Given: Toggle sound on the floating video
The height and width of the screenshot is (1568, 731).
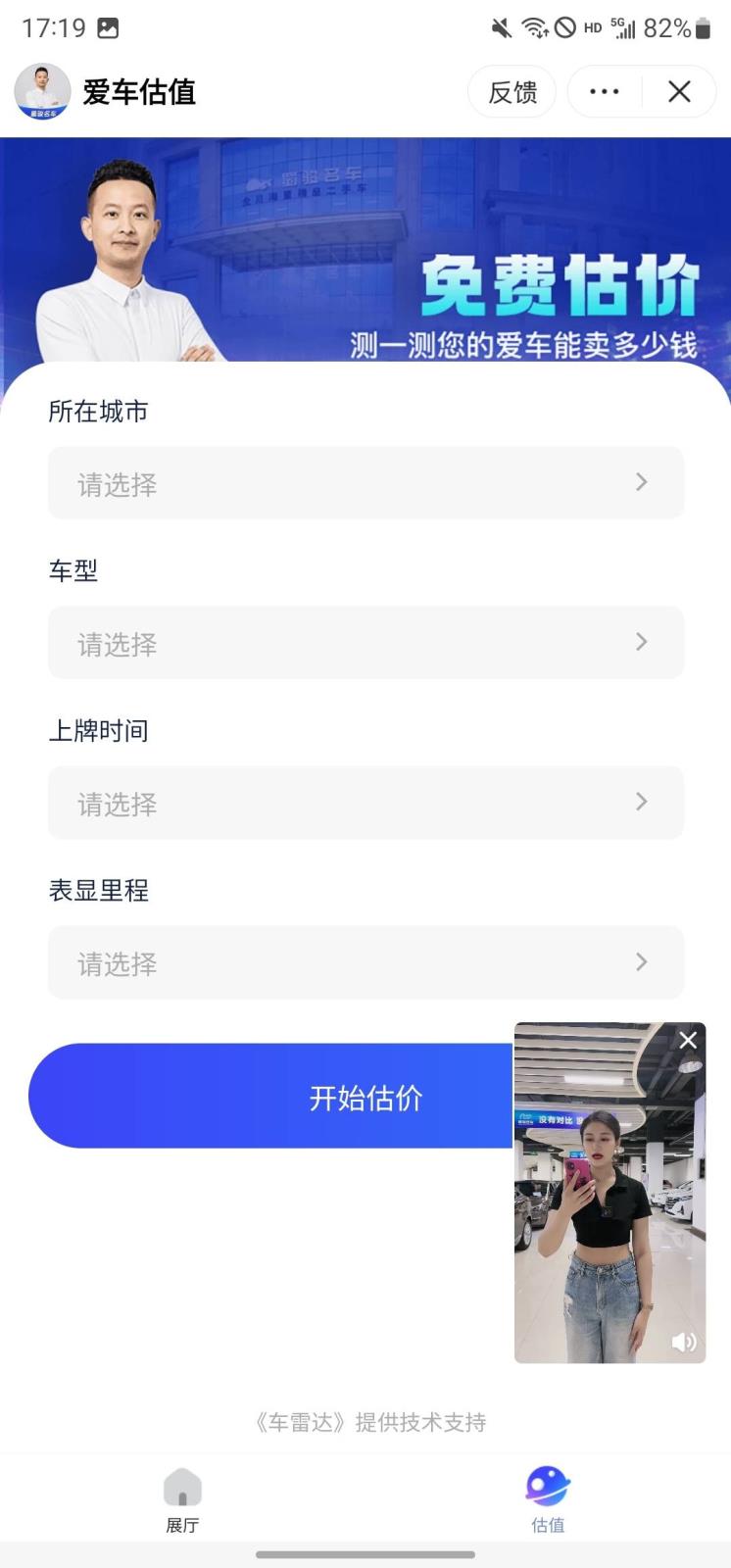Looking at the screenshot, I should (x=684, y=1342).
